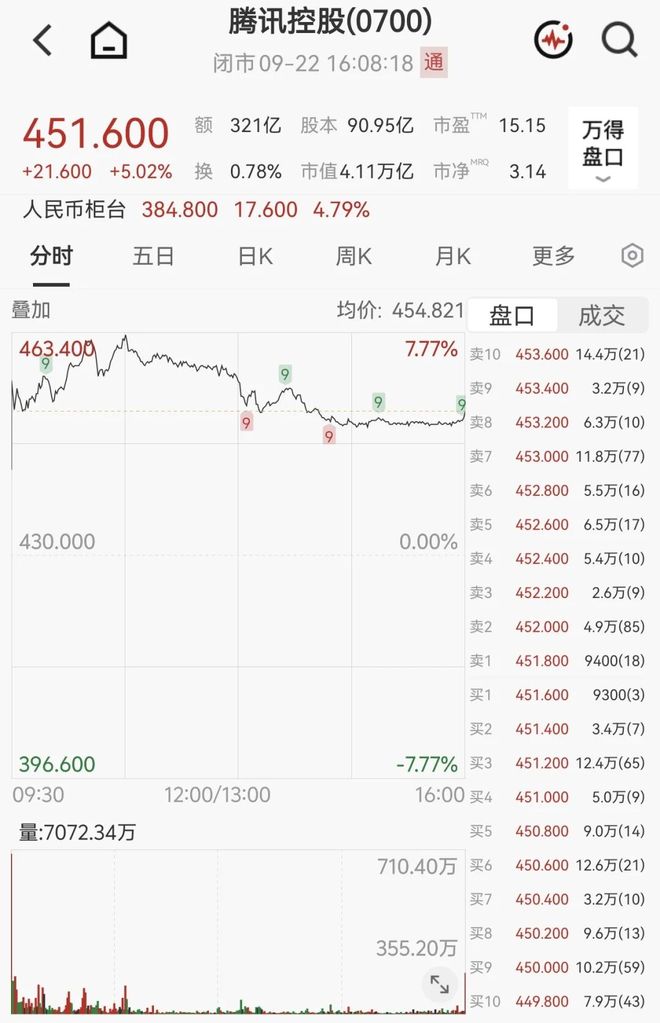Go back with the arrow icon
Viewport: 660px width, 1023px height.
(x=42, y=40)
